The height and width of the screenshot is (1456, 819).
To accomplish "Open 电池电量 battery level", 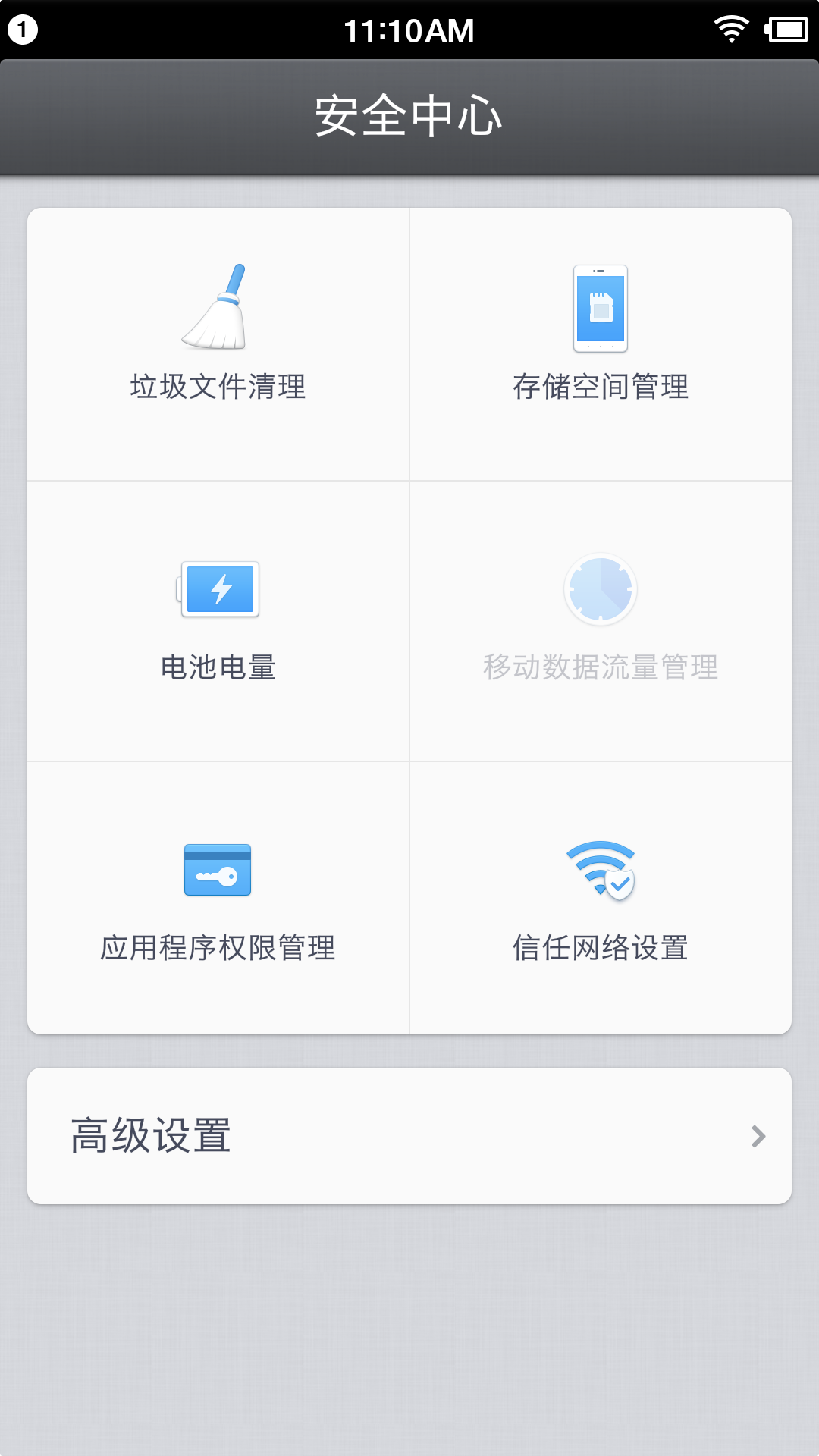I will coord(218,621).
